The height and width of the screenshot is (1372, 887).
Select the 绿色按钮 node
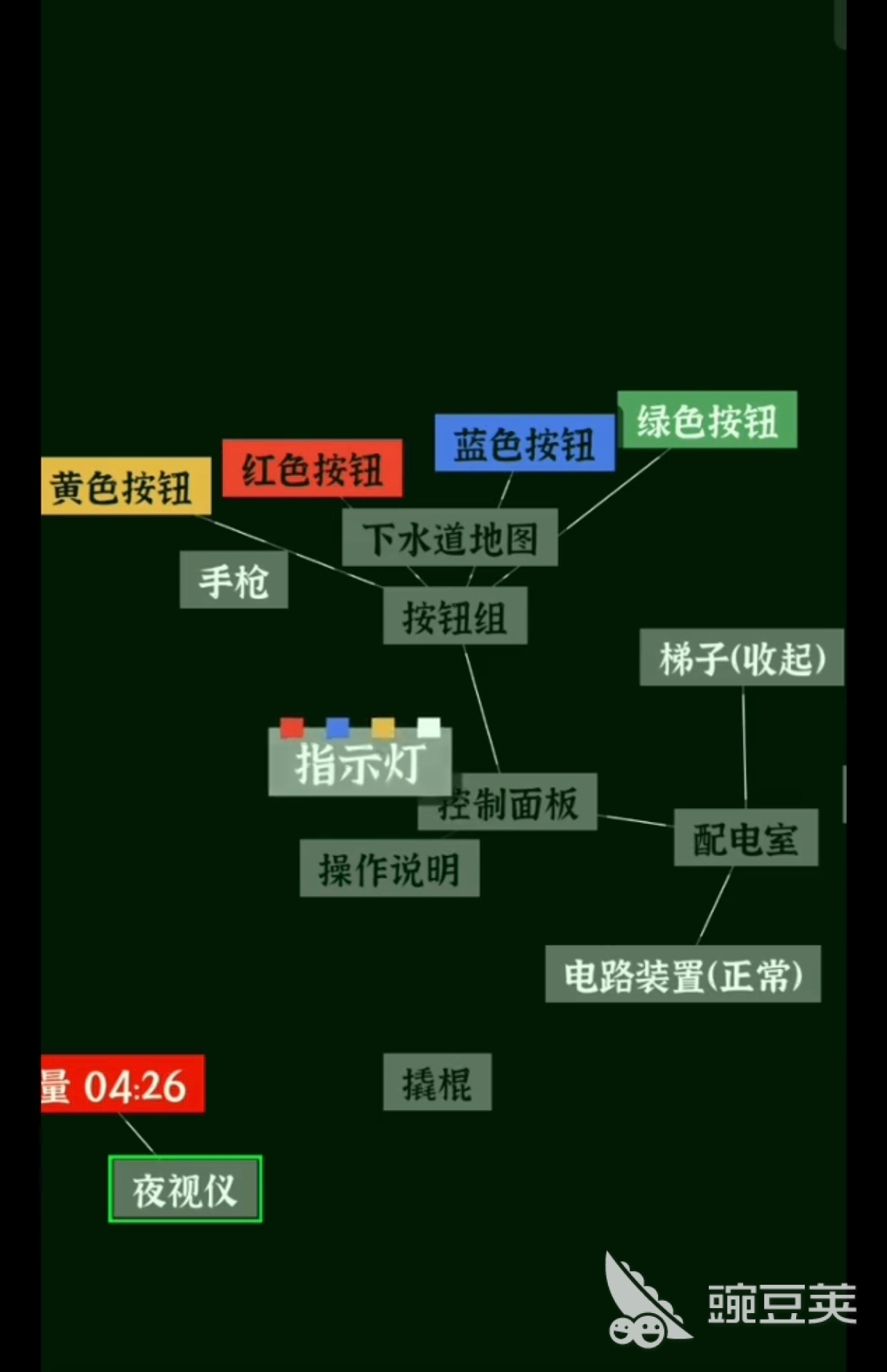tap(707, 420)
